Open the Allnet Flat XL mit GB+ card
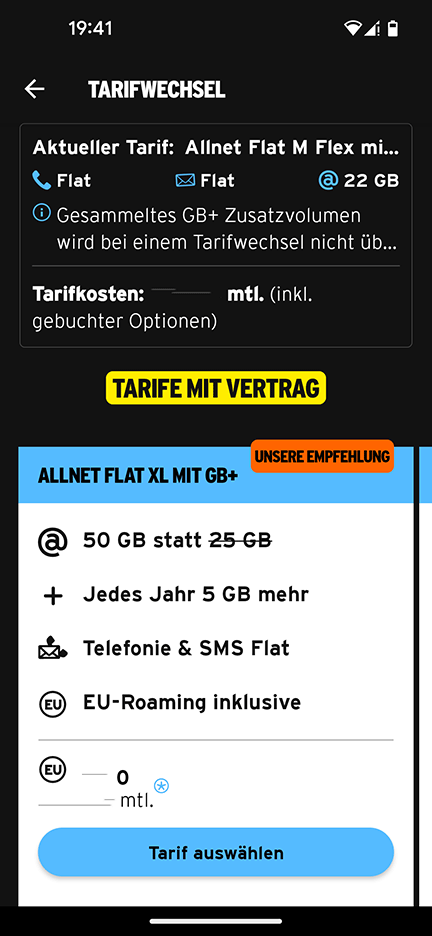This screenshot has height=936, width=432. point(216,676)
